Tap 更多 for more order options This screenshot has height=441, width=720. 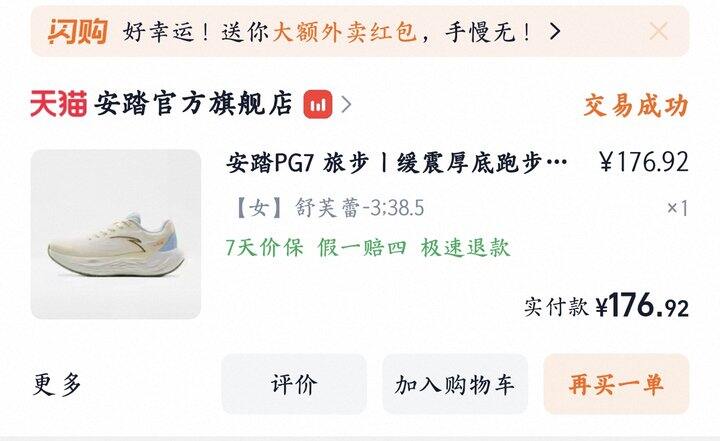tap(57, 384)
